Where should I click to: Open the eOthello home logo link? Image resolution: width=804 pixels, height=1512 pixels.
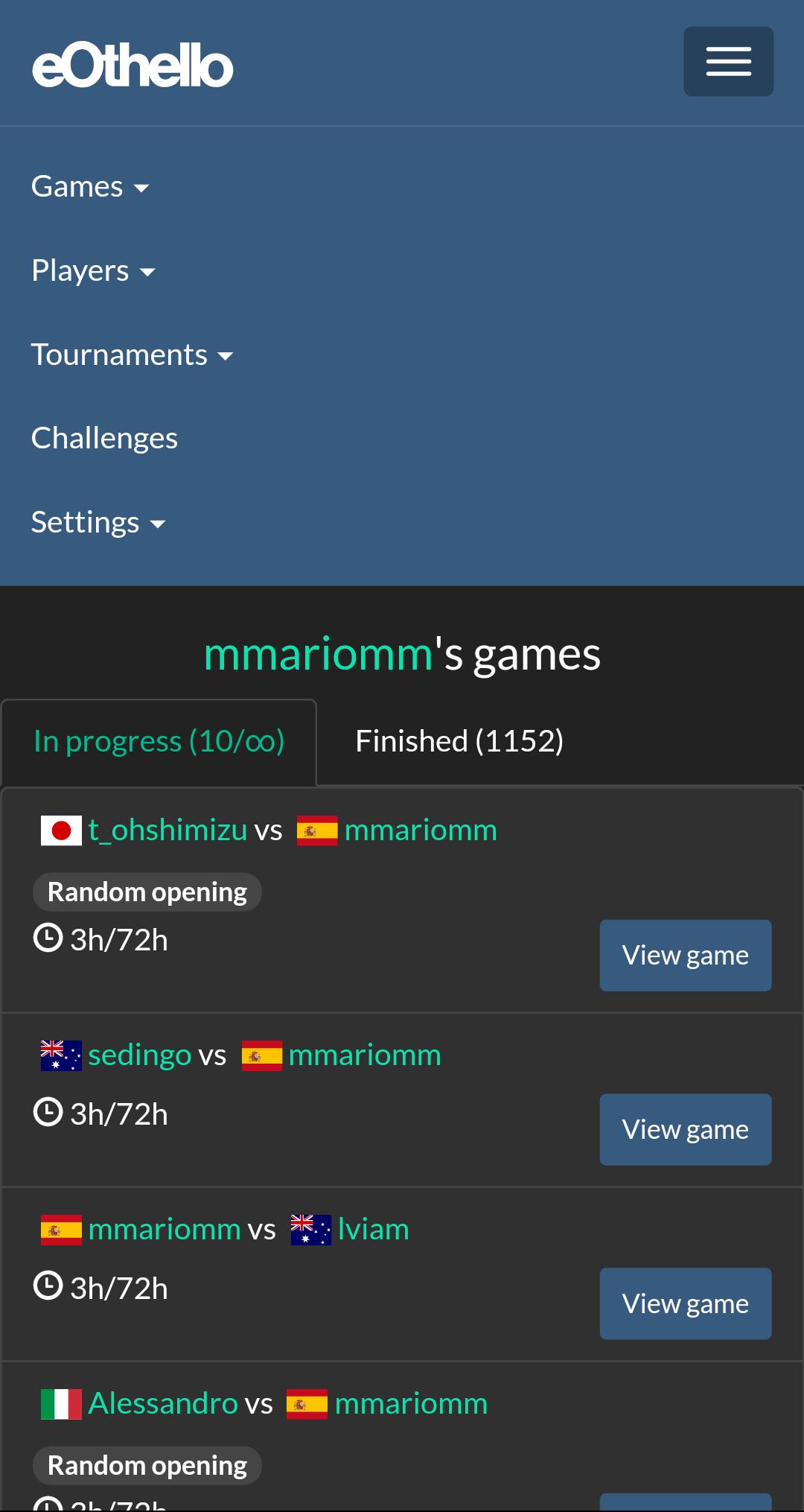pyautogui.click(x=133, y=66)
